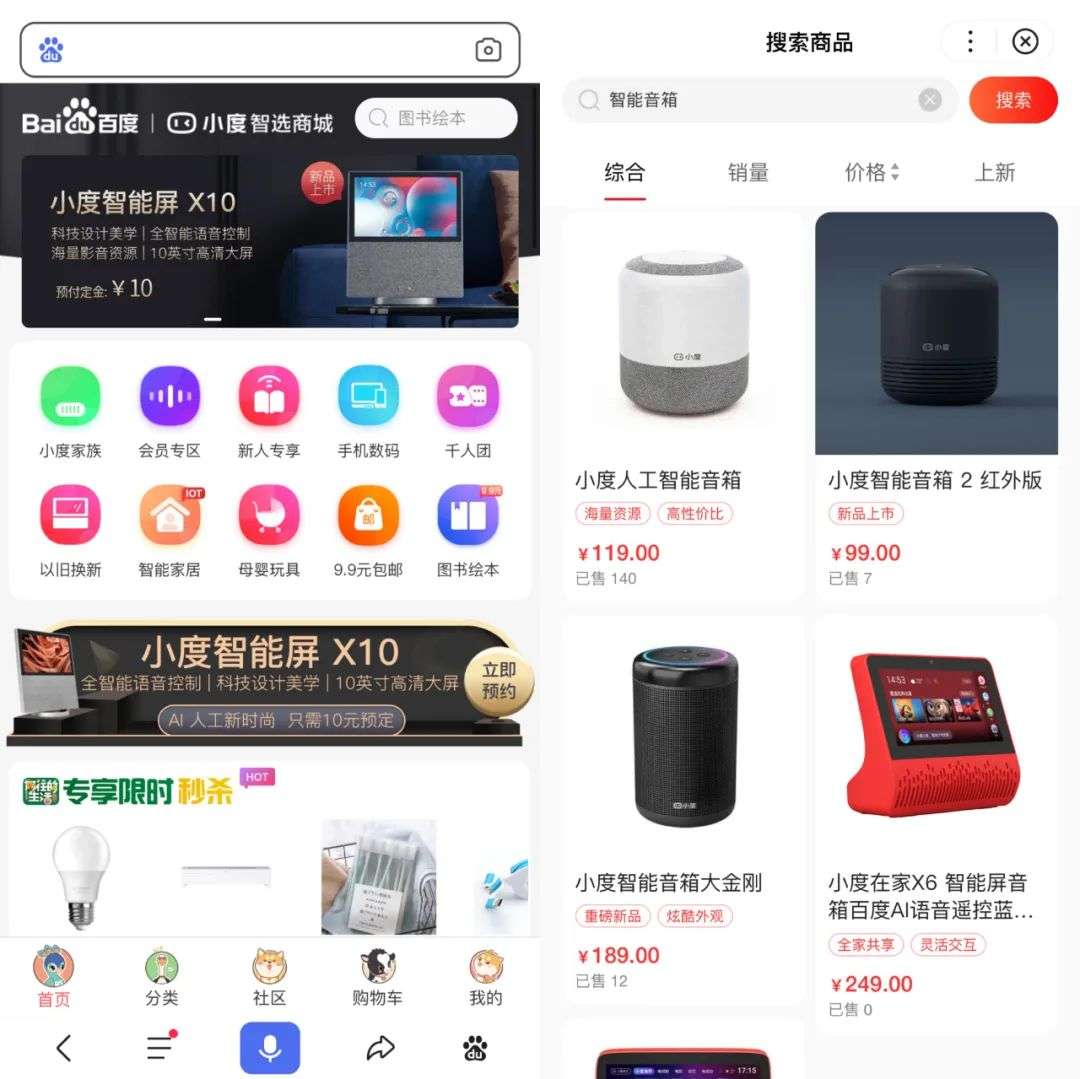Close the search page with the X icon

tap(1025, 41)
